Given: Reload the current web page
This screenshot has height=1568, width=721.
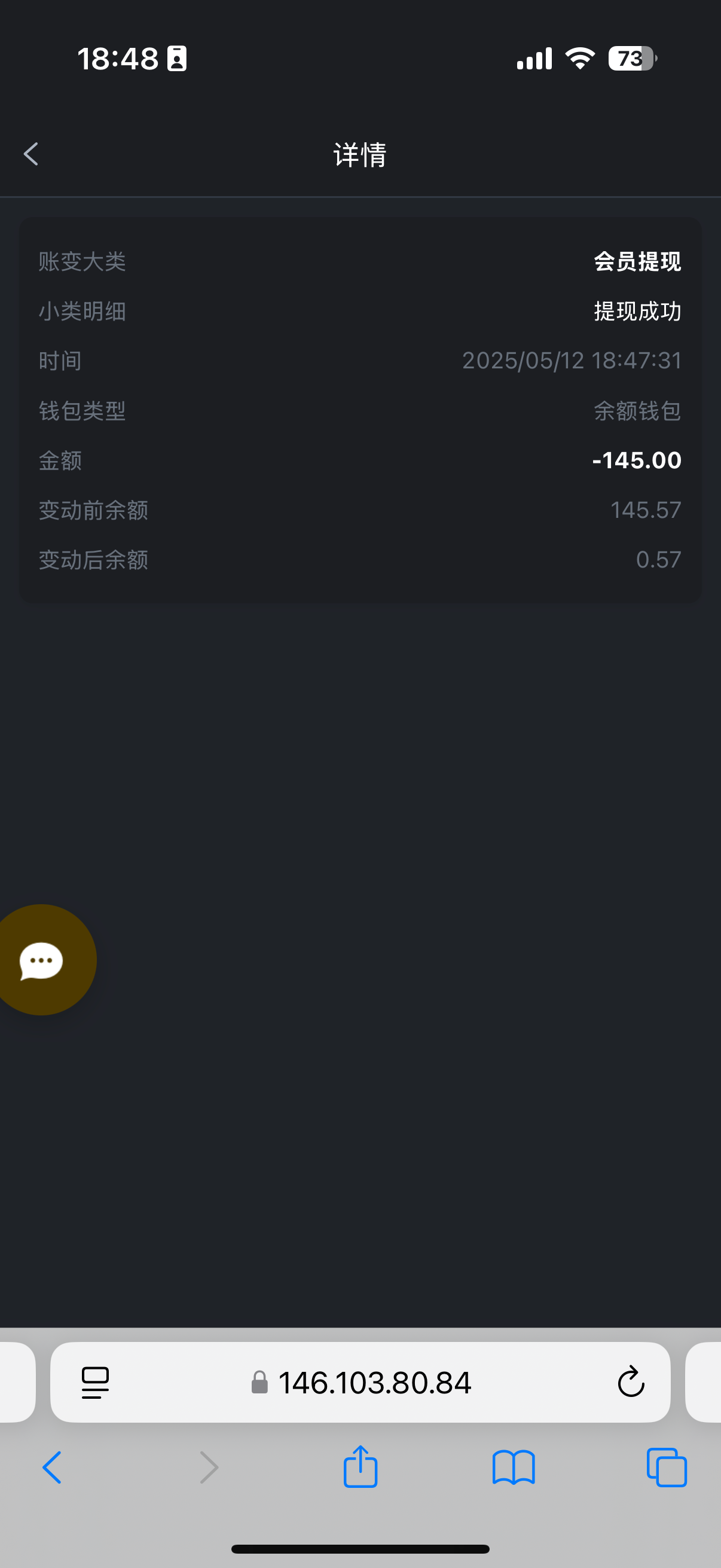Looking at the screenshot, I should coord(630,1383).
